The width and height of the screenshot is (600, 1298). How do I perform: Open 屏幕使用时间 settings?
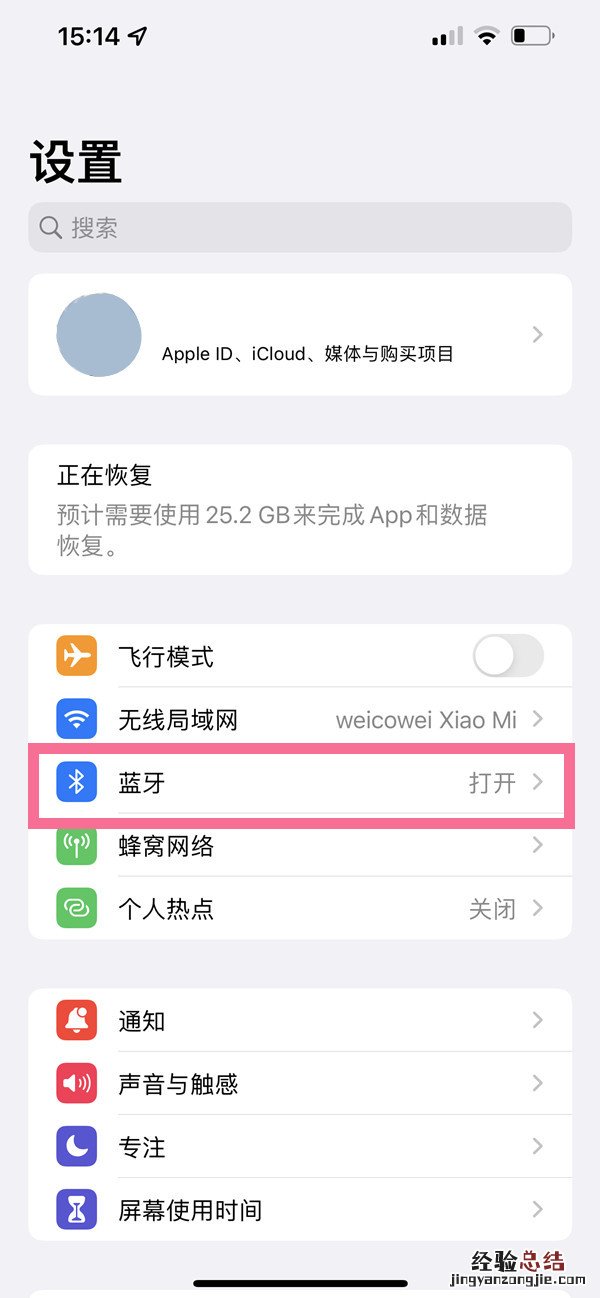300,1210
